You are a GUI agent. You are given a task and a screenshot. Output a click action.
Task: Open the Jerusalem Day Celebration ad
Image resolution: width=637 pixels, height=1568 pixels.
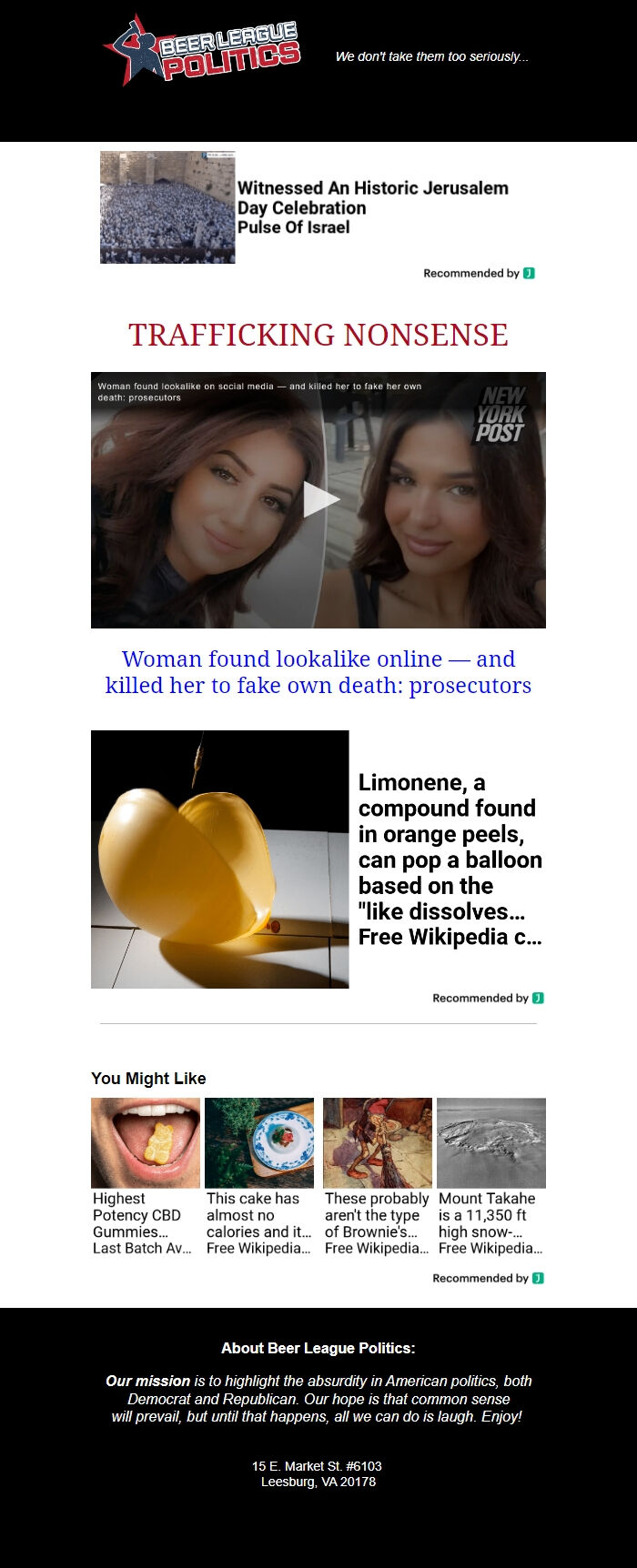point(372,207)
